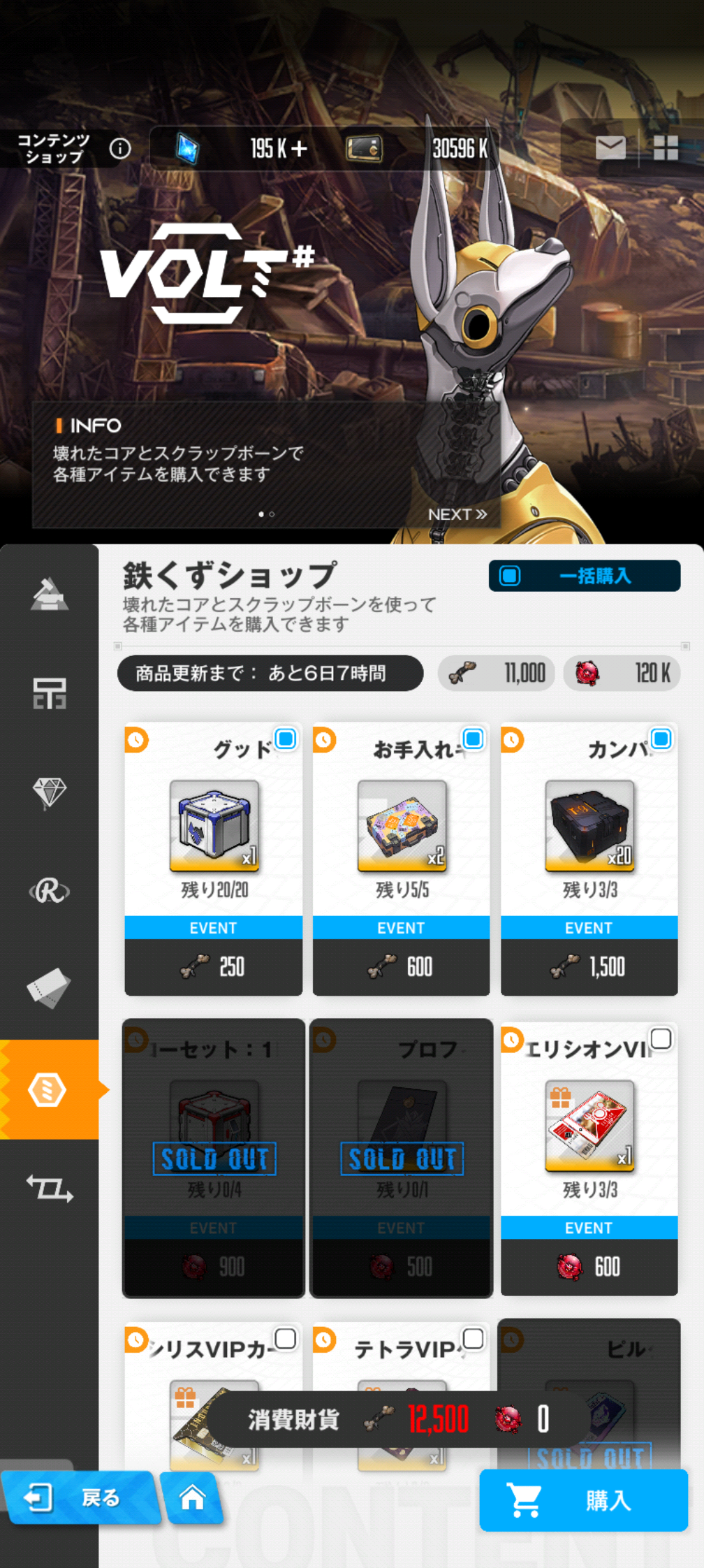
Task: Uncheck the カンパ item costing 1,500 bones
Action: coord(661,739)
